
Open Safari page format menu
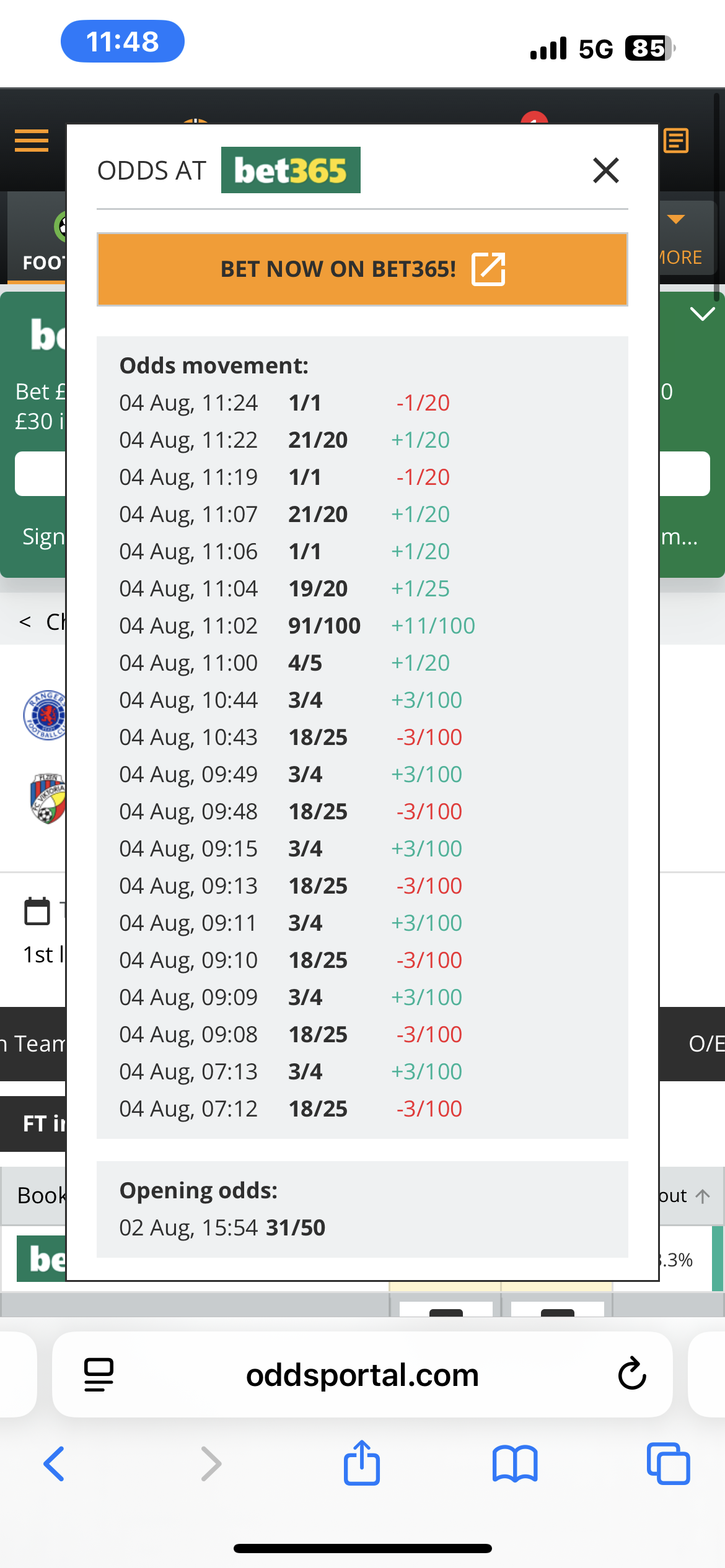click(x=99, y=1375)
